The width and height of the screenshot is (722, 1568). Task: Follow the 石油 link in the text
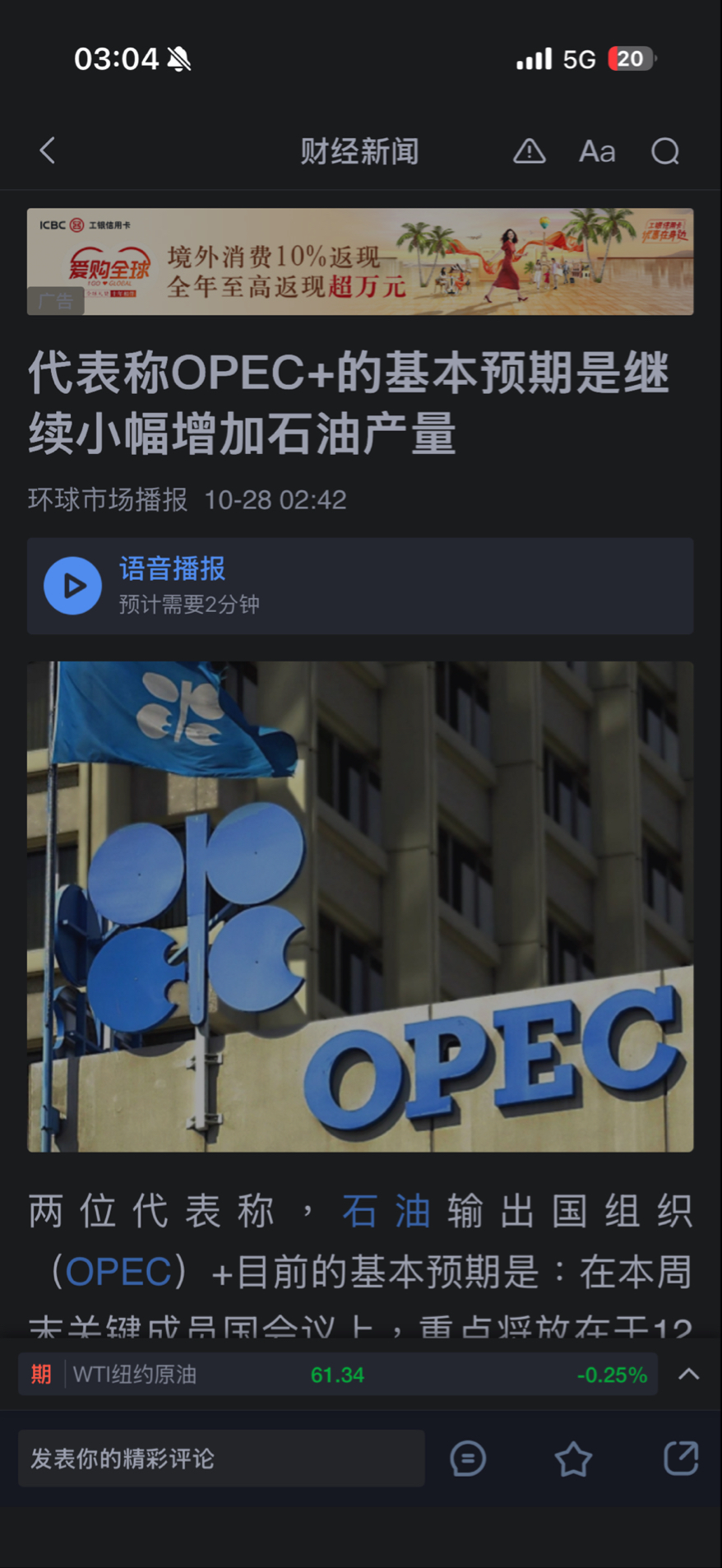[x=386, y=1212]
